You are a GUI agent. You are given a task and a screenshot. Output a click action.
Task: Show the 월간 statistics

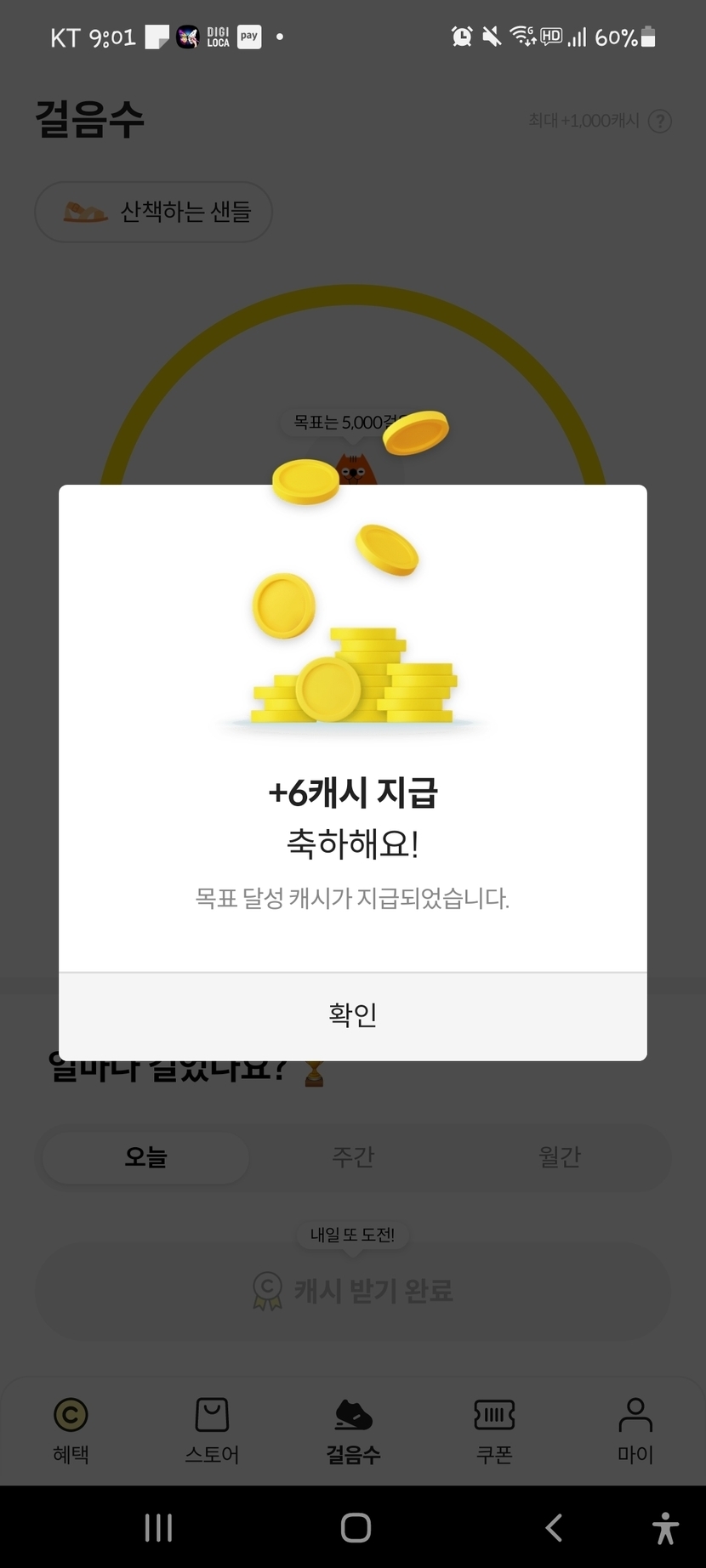click(559, 1157)
